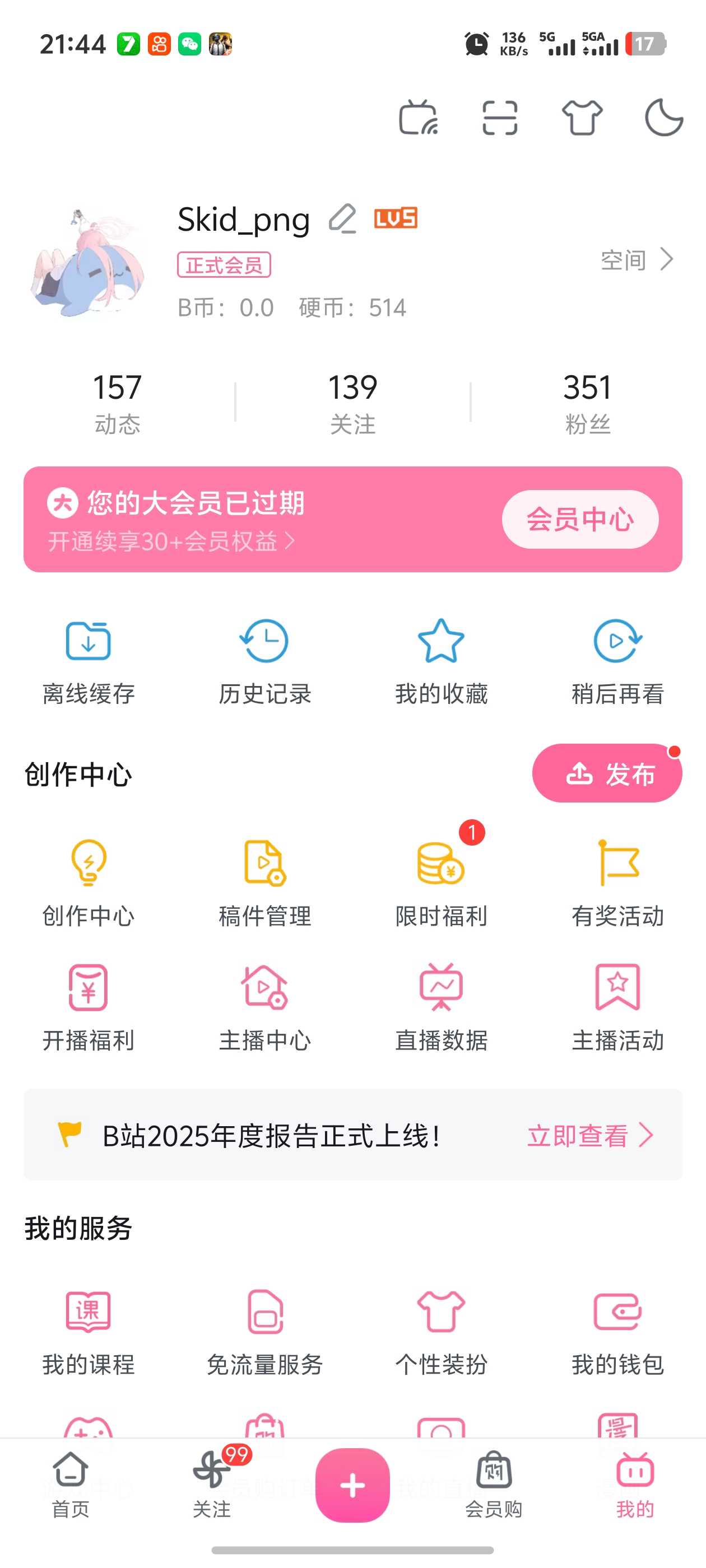Tap the 发布 upload button

point(607,773)
